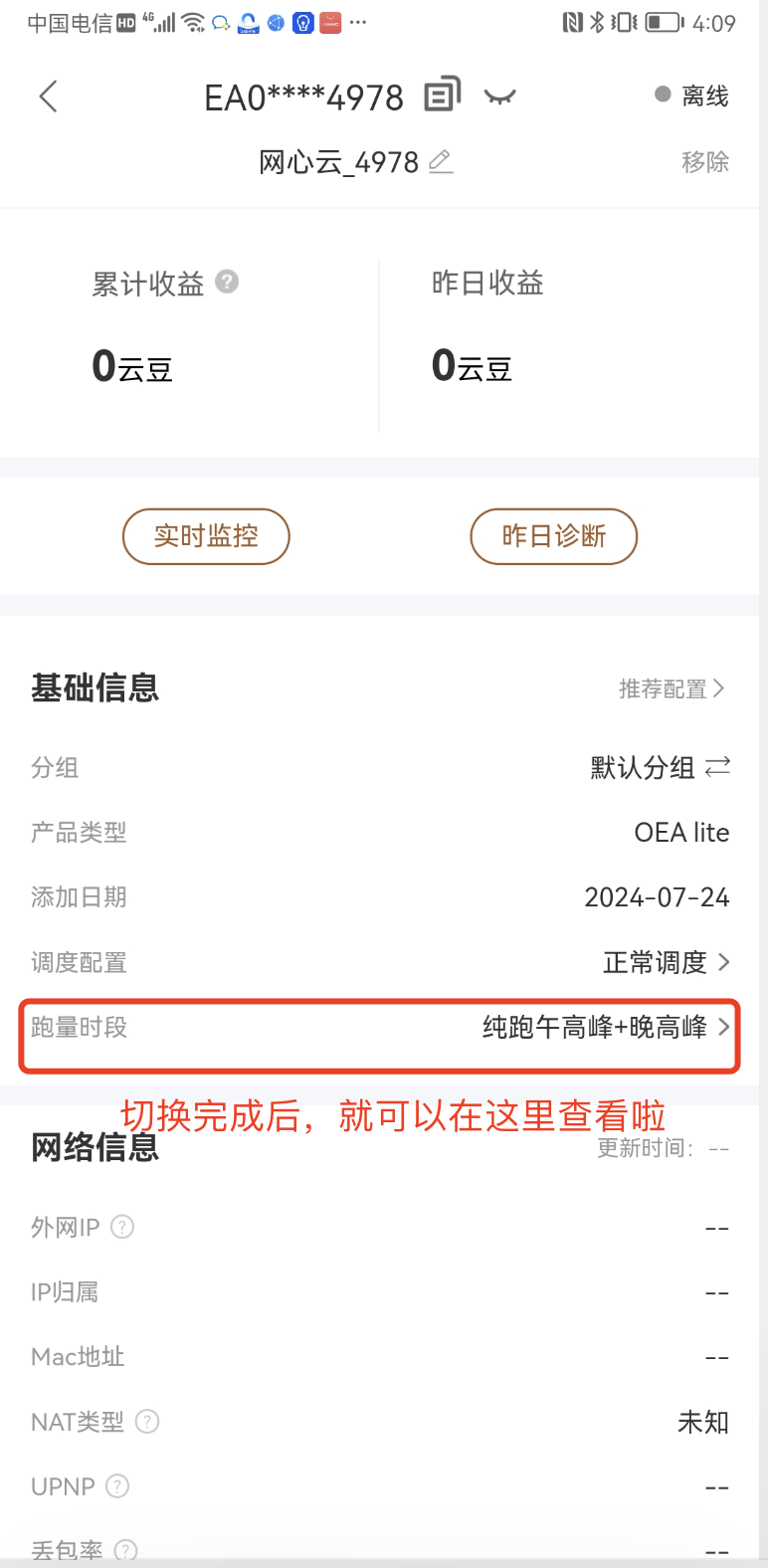Toggle device ID visibility eye icon

coord(499,97)
